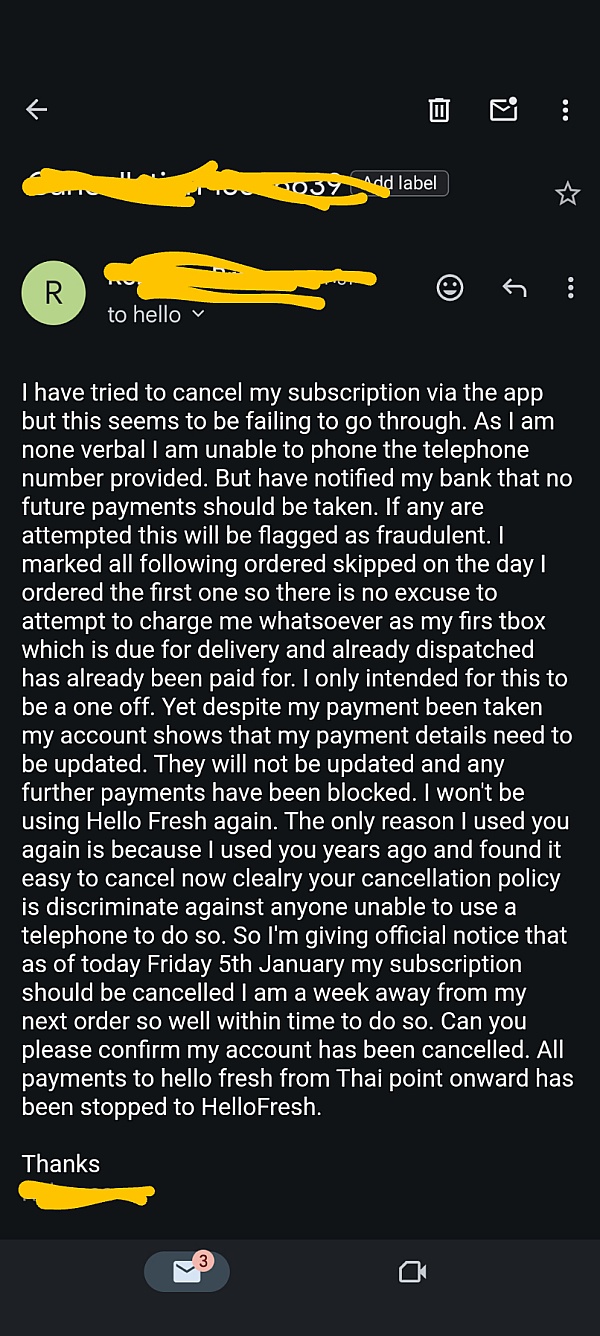Open the sender's avatar R
600x1336 pixels.
54,291
